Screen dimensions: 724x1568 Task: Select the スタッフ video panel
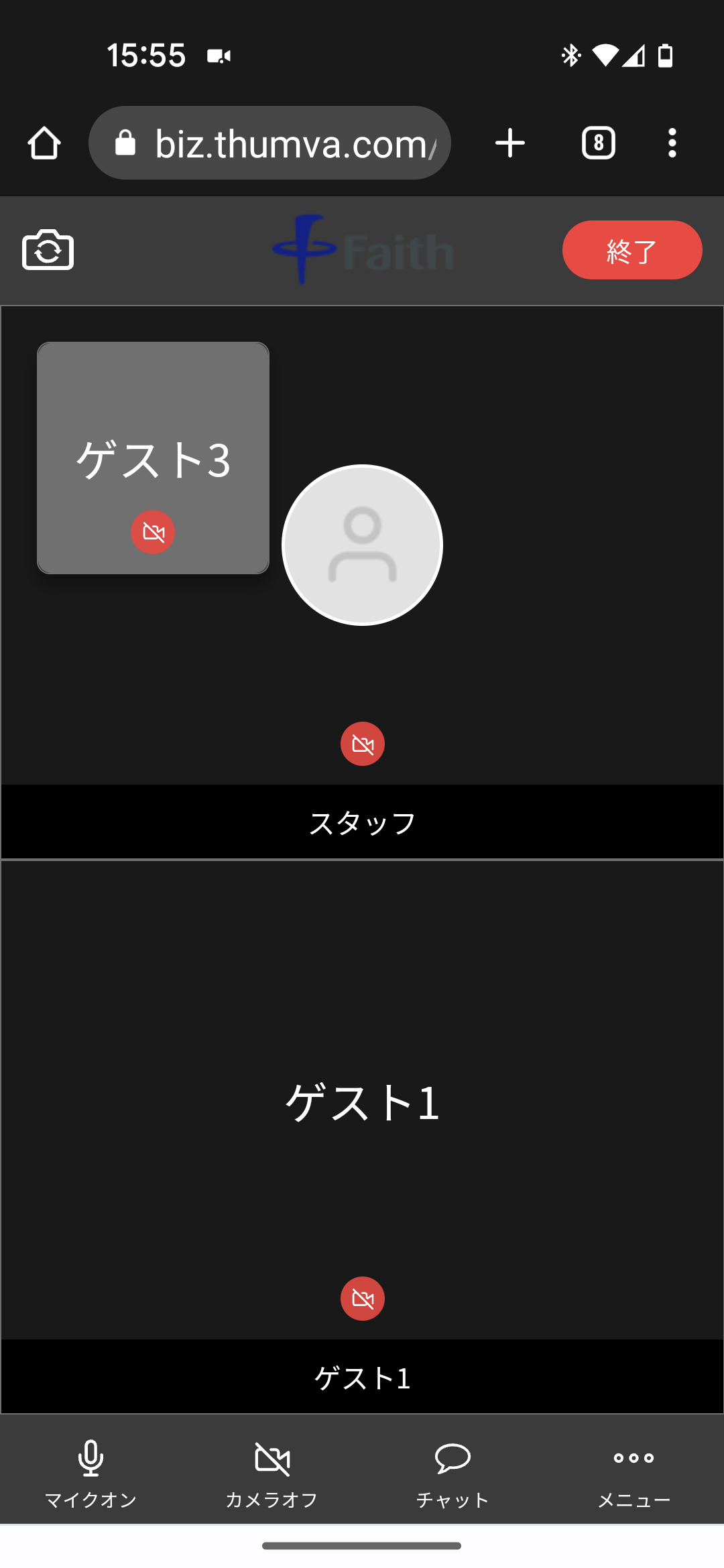pyautogui.click(x=362, y=582)
